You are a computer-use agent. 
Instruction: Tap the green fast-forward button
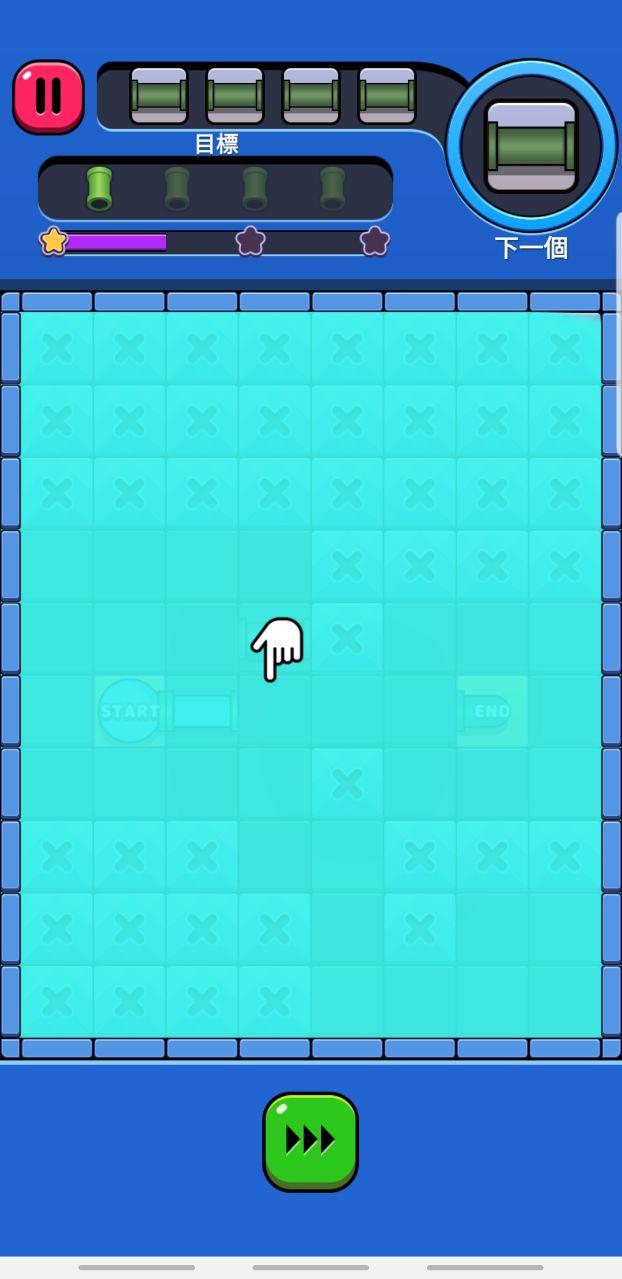coord(310,1142)
